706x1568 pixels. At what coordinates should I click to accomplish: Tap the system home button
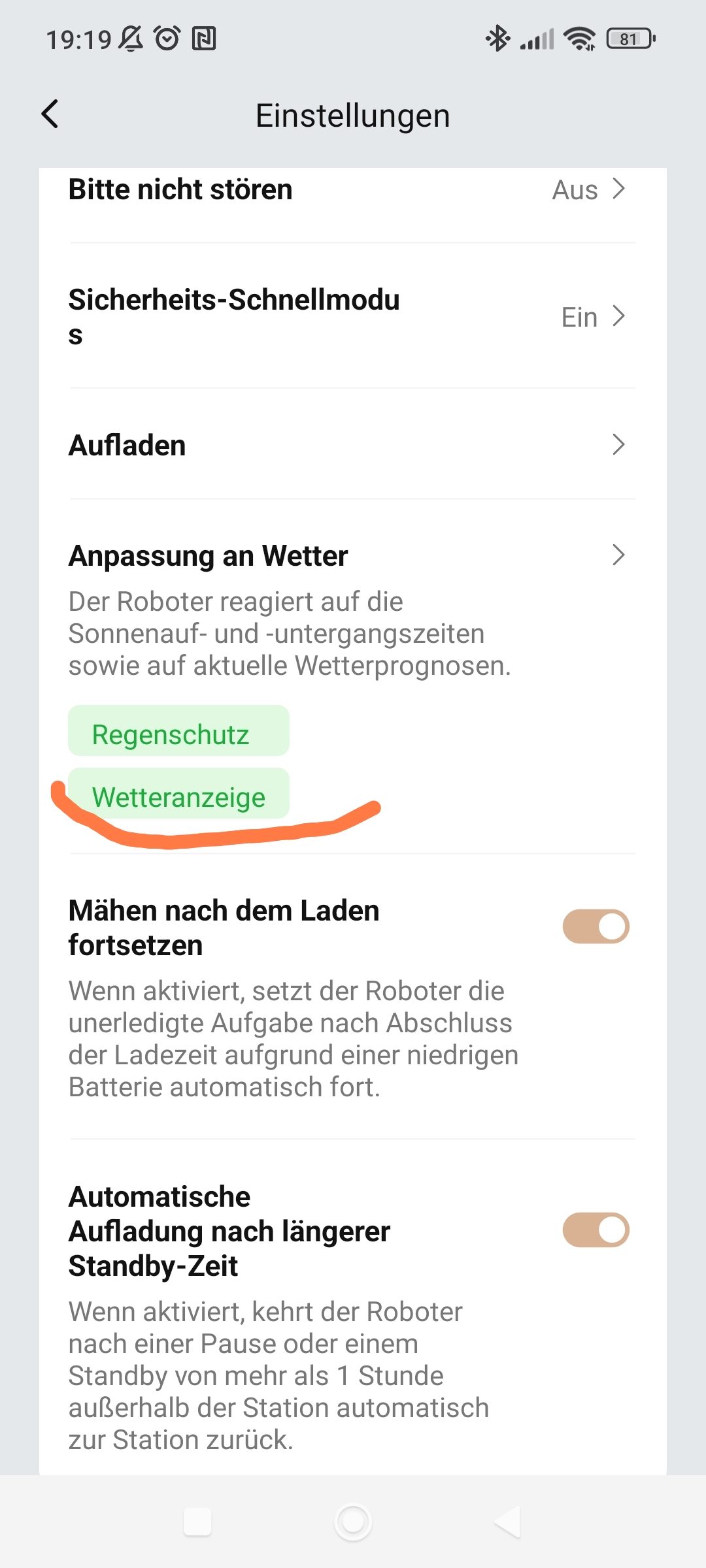point(353,1522)
